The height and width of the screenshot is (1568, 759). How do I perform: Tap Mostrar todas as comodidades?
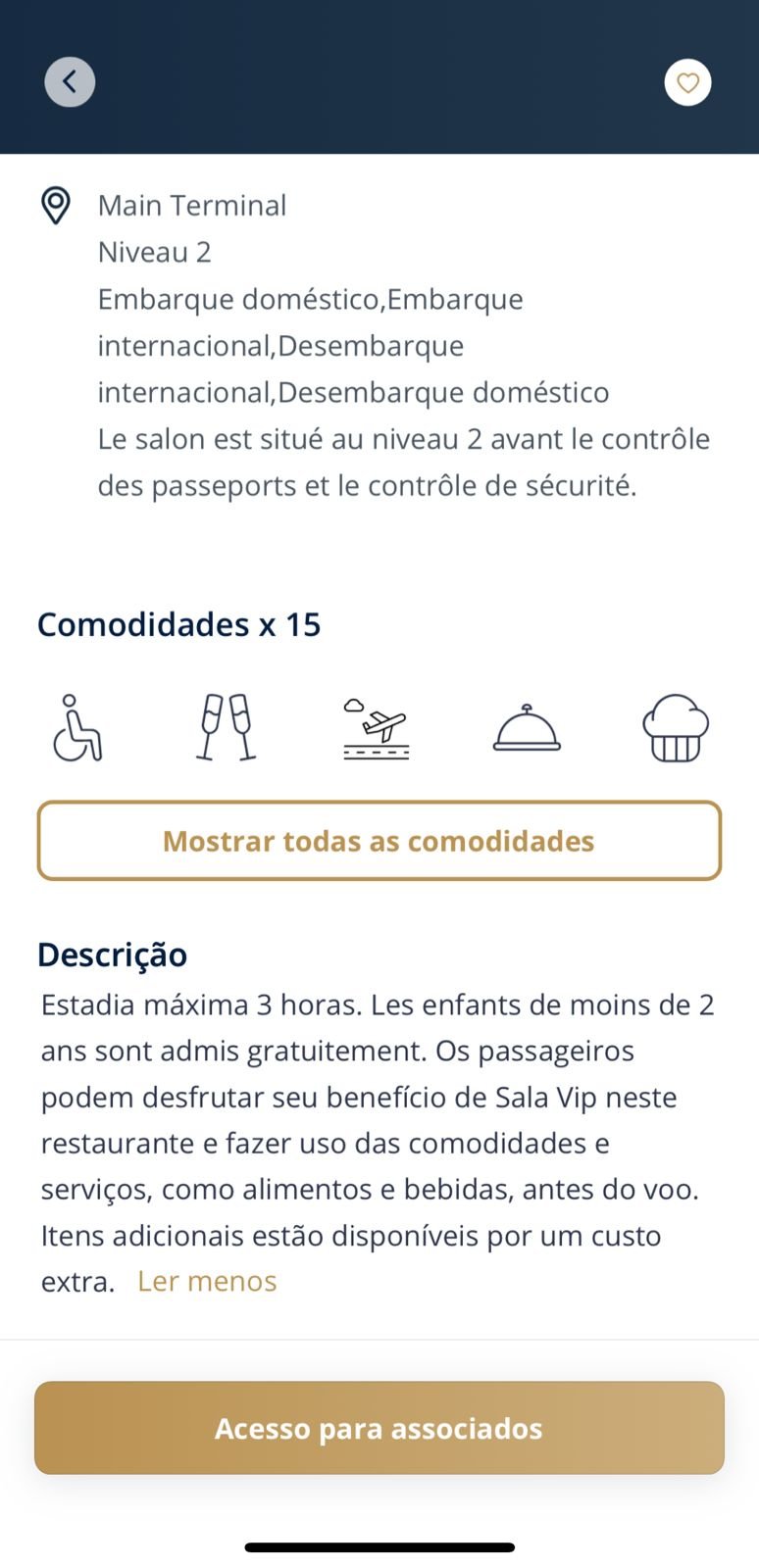click(379, 841)
